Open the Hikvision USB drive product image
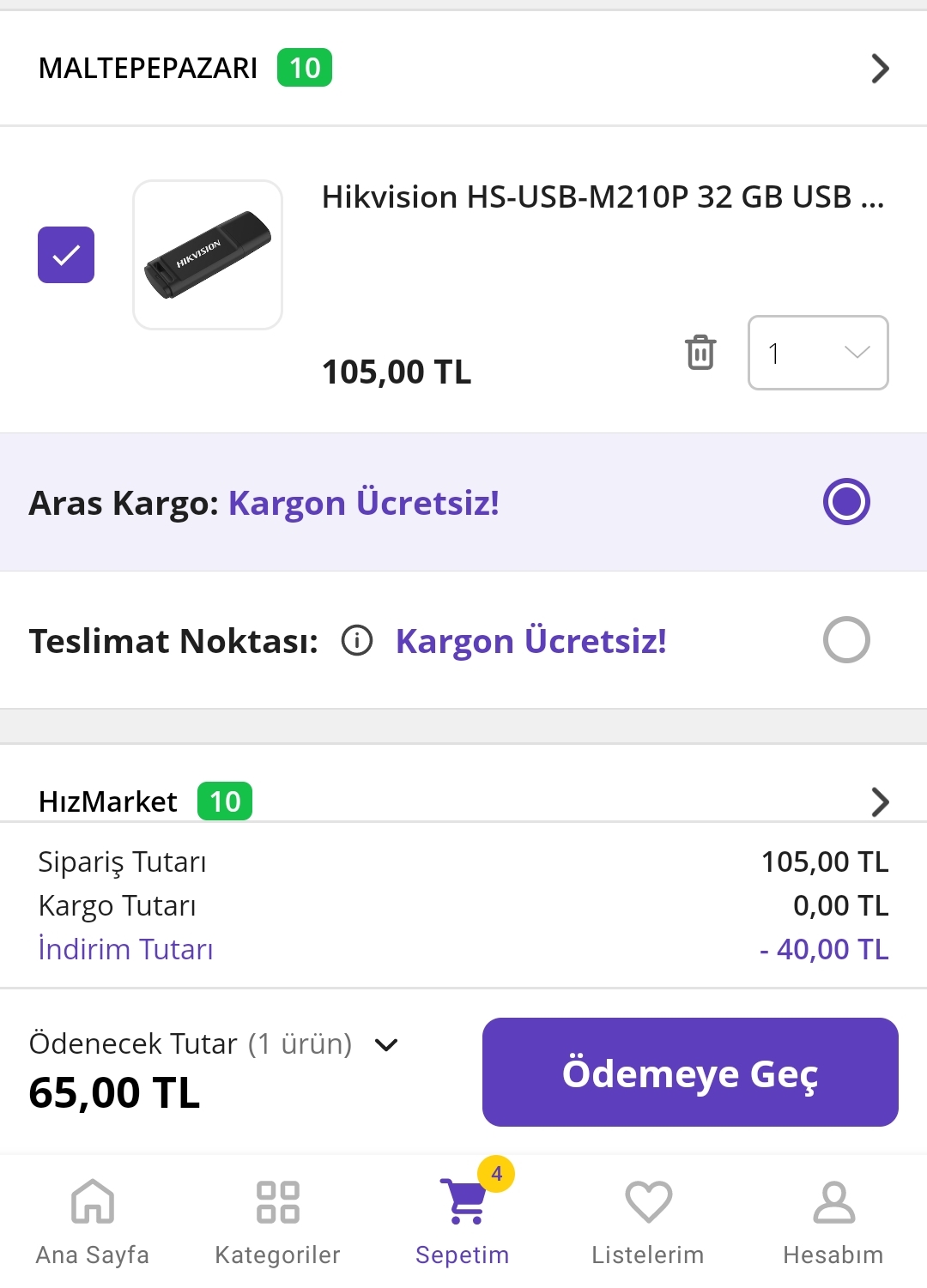 coord(208,255)
